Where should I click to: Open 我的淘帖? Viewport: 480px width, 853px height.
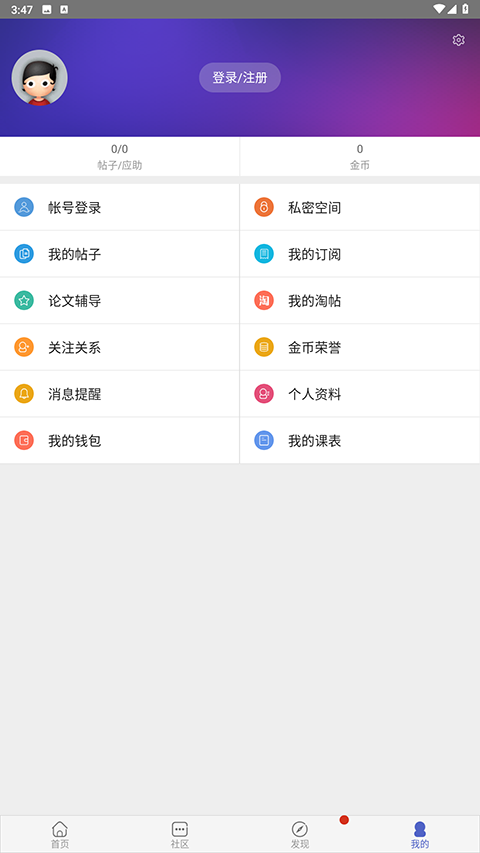(360, 301)
